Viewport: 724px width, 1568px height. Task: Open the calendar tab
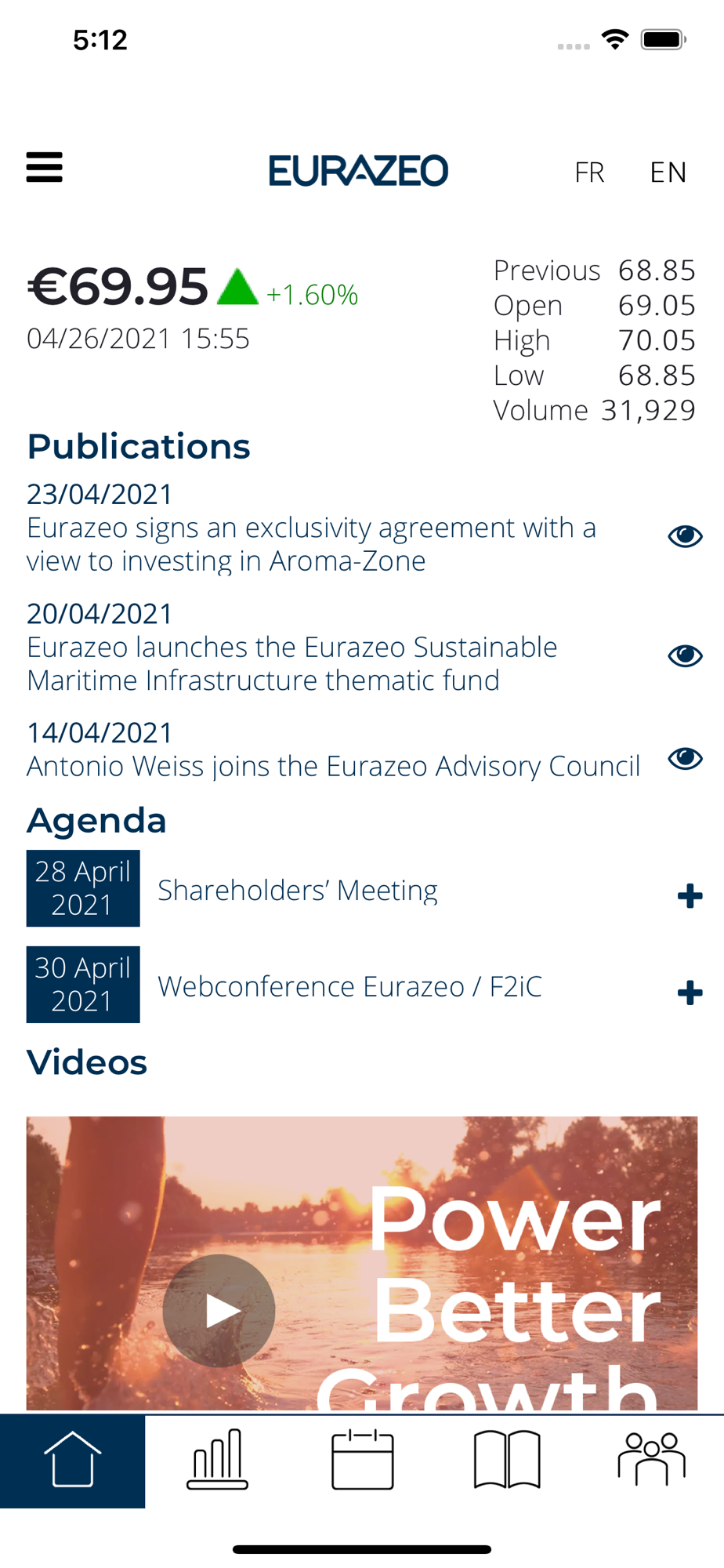click(362, 1460)
